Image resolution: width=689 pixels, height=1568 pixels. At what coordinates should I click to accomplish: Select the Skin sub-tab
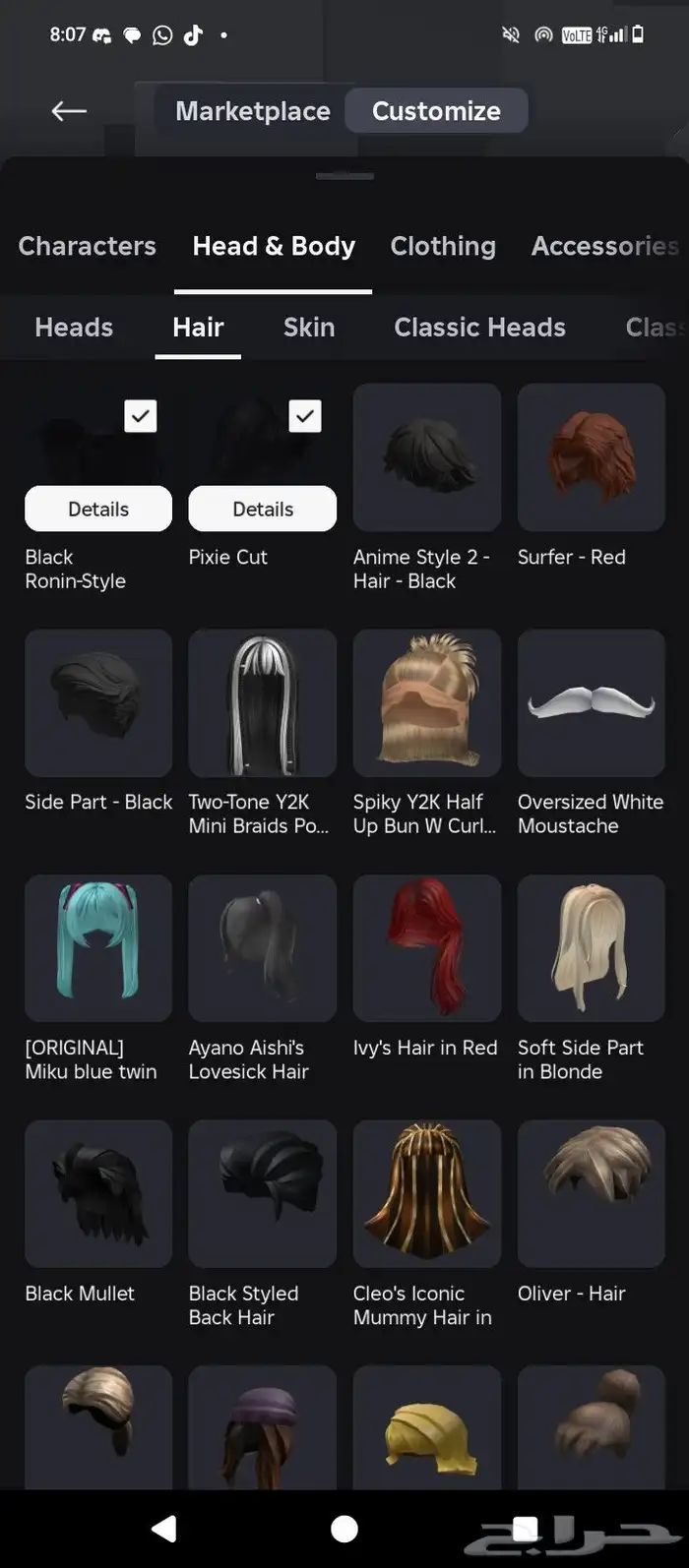pyautogui.click(x=309, y=328)
